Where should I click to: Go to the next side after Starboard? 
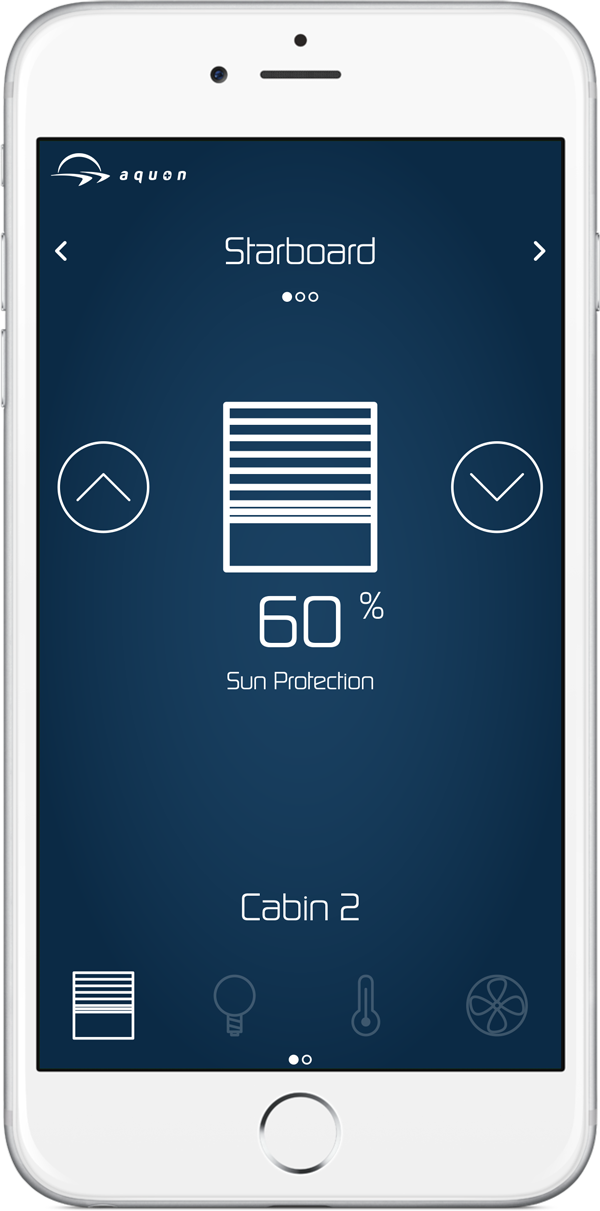coord(539,251)
